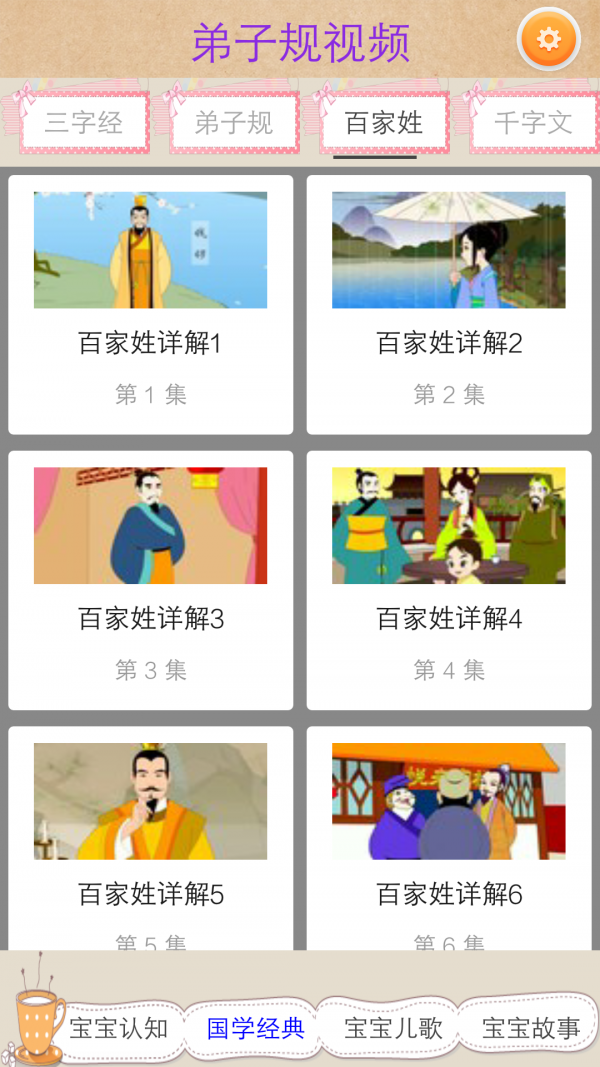Open the orange settings gear
The image size is (600, 1067).
tap(548, 39)
